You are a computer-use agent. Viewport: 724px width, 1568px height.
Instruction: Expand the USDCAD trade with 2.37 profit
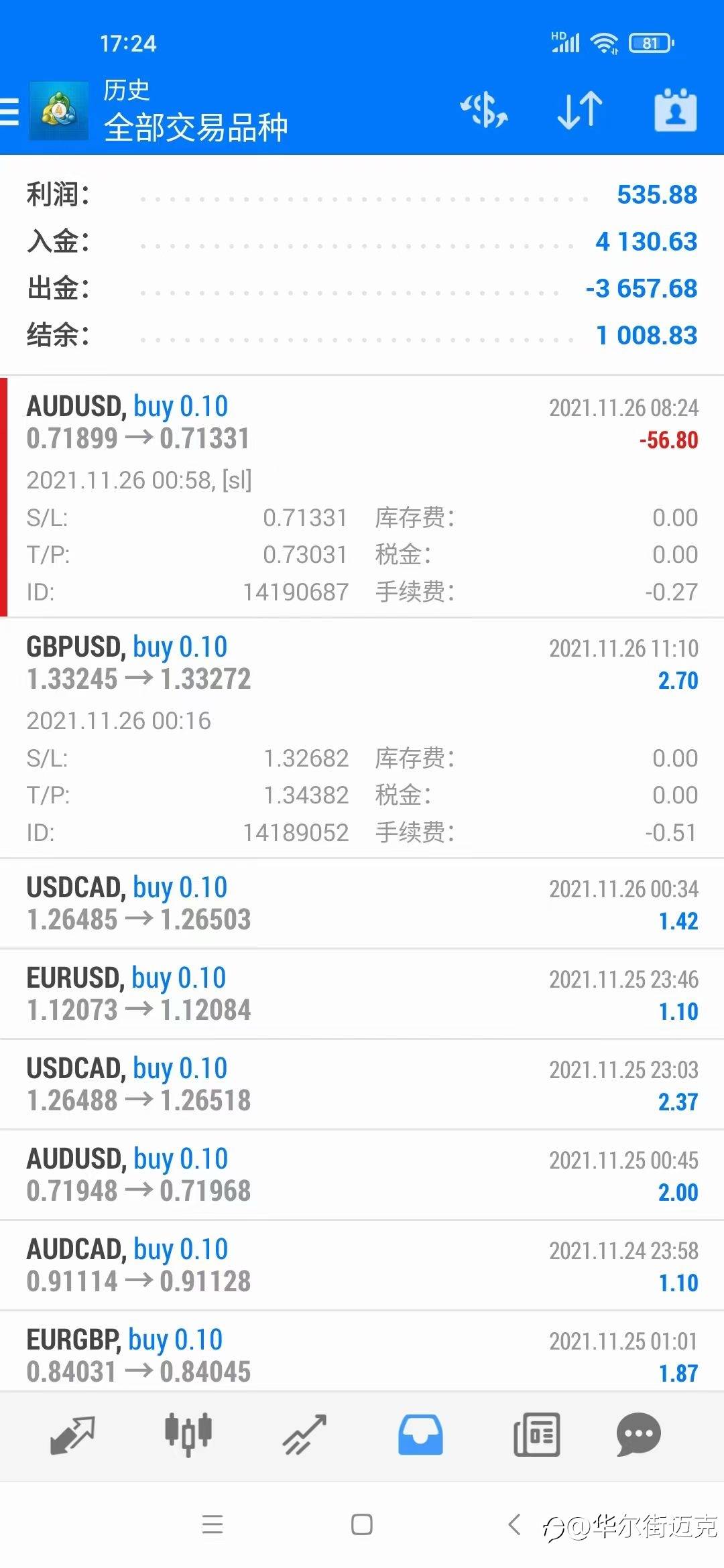pos(362,1084)
